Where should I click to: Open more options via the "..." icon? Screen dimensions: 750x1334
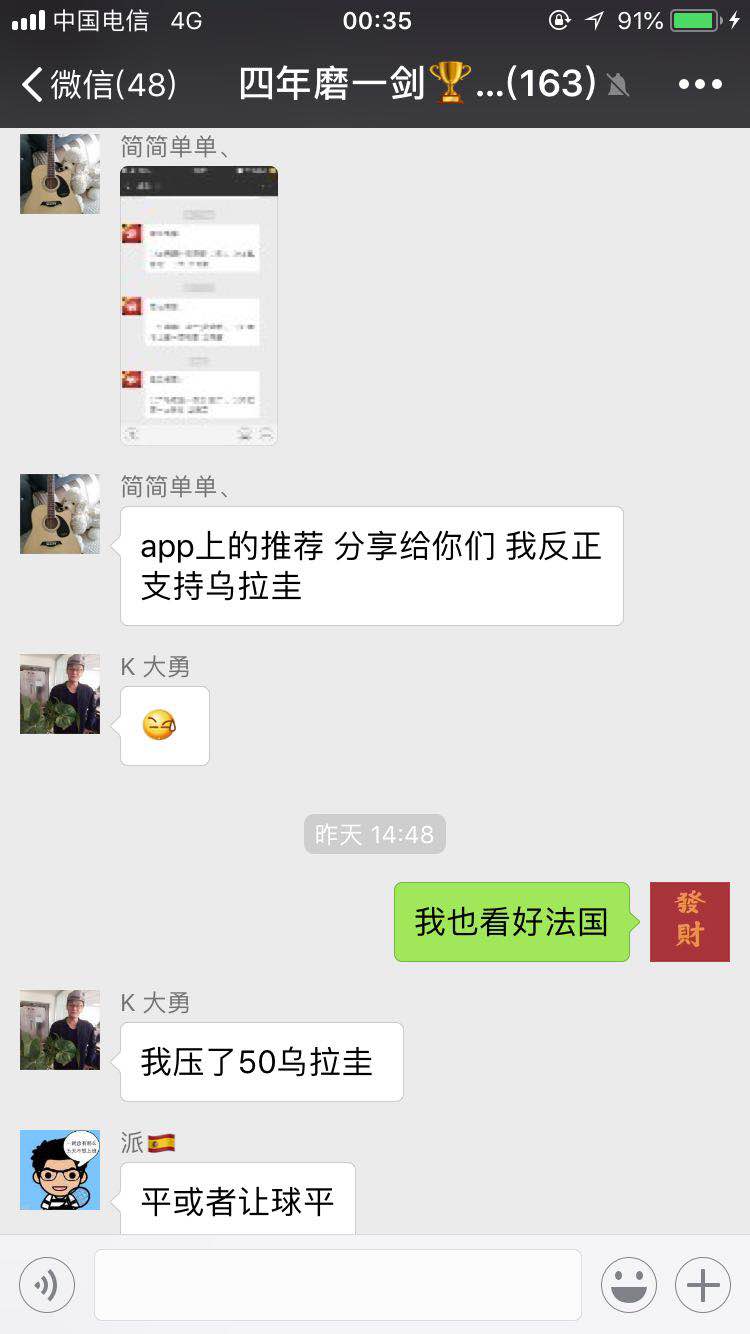(x=701, y=84)
